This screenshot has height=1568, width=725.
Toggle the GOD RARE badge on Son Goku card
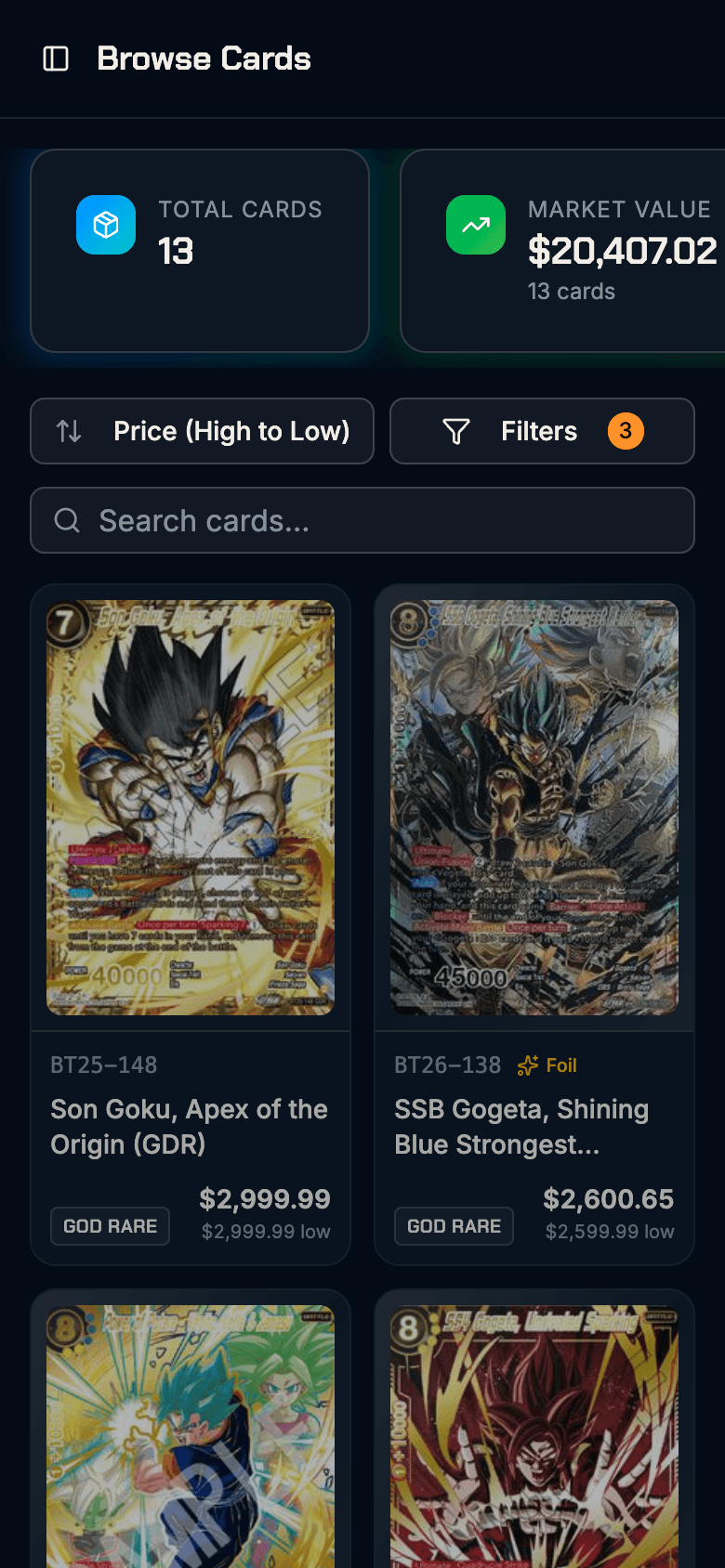[x=110, y=1225]
